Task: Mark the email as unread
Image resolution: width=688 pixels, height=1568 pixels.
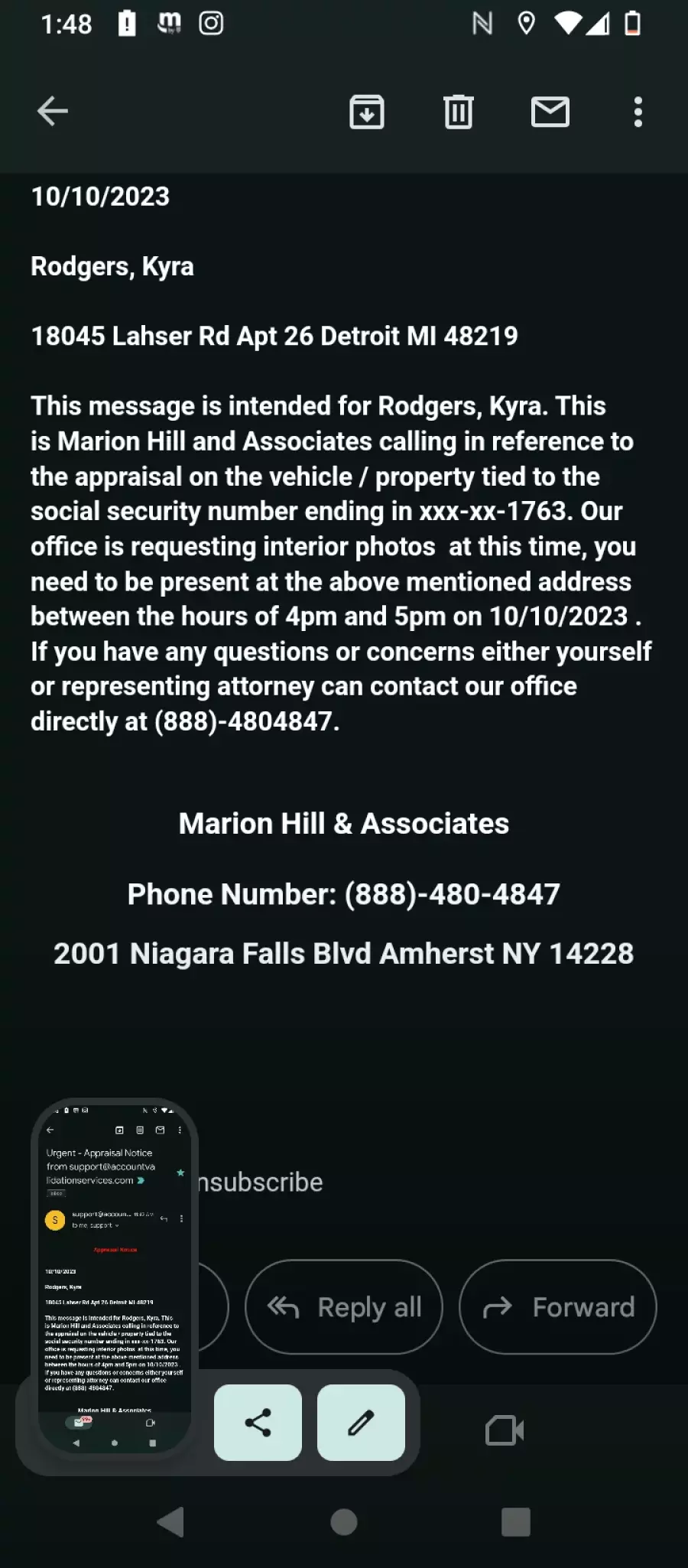Action: tap(550, 112)
